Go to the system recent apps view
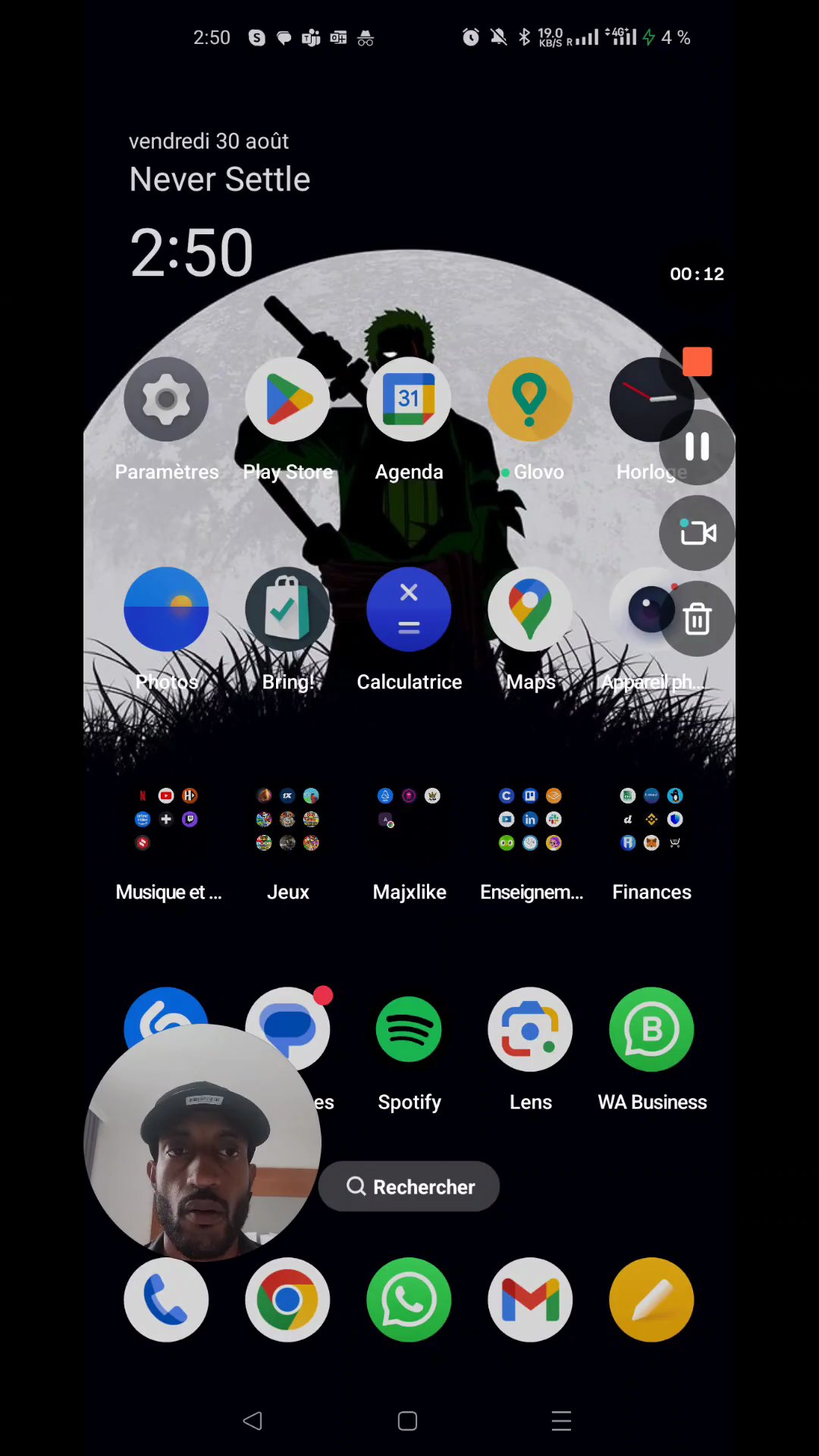 [561, 1420]
